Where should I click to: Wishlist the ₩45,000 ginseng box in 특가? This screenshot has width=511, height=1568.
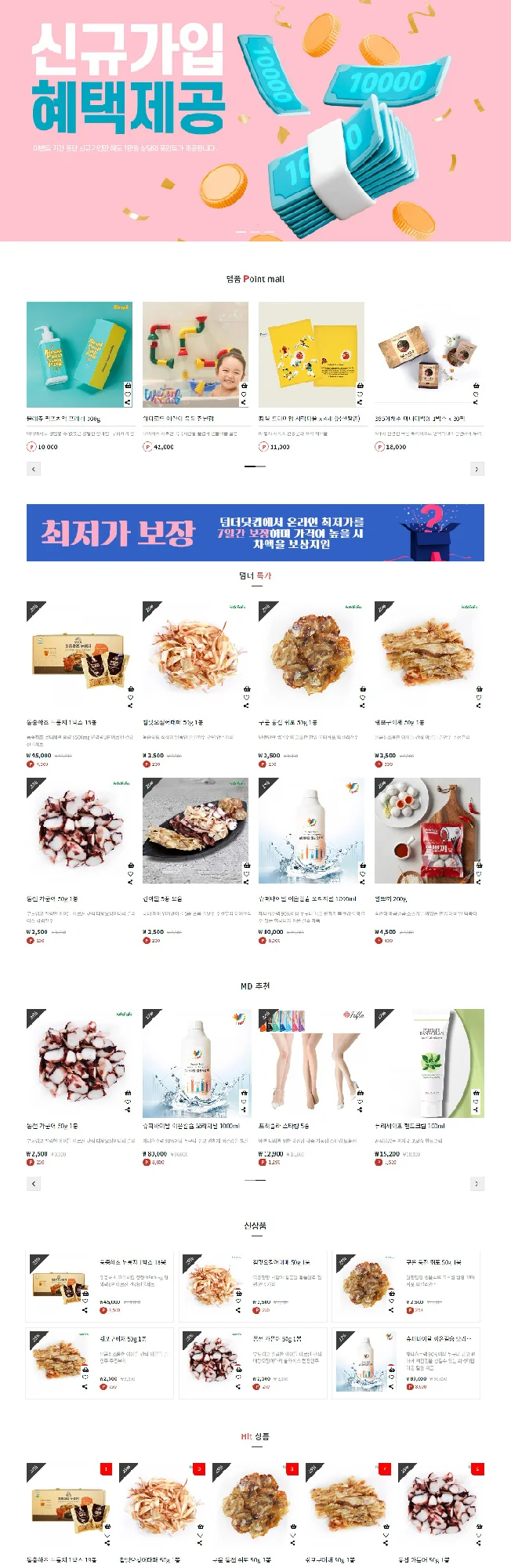pos(130,697)
